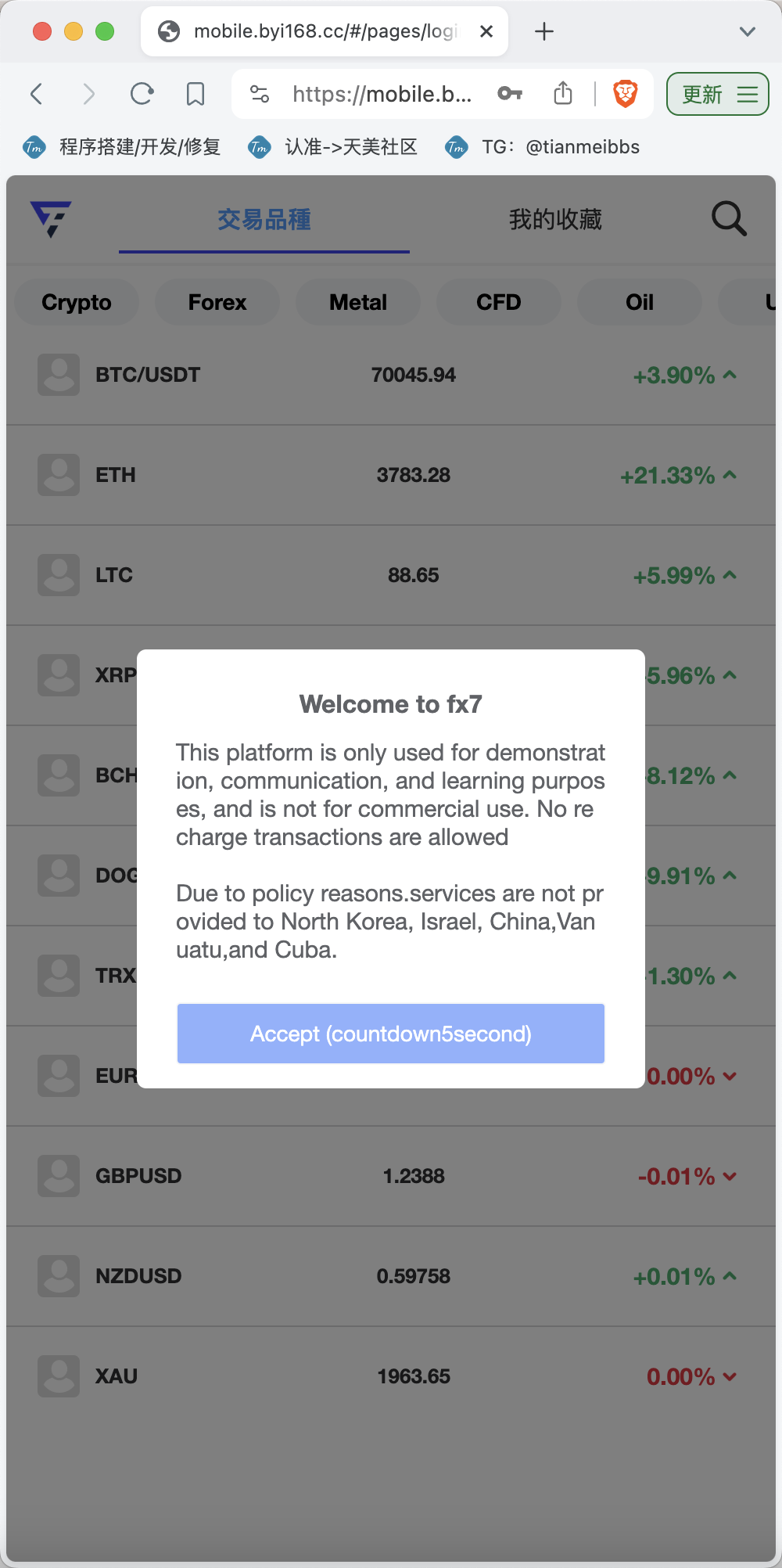The width and height of the screenshot is (782, 1568).
Task: Reload the page in browser
Action: (x=142, y=94)
